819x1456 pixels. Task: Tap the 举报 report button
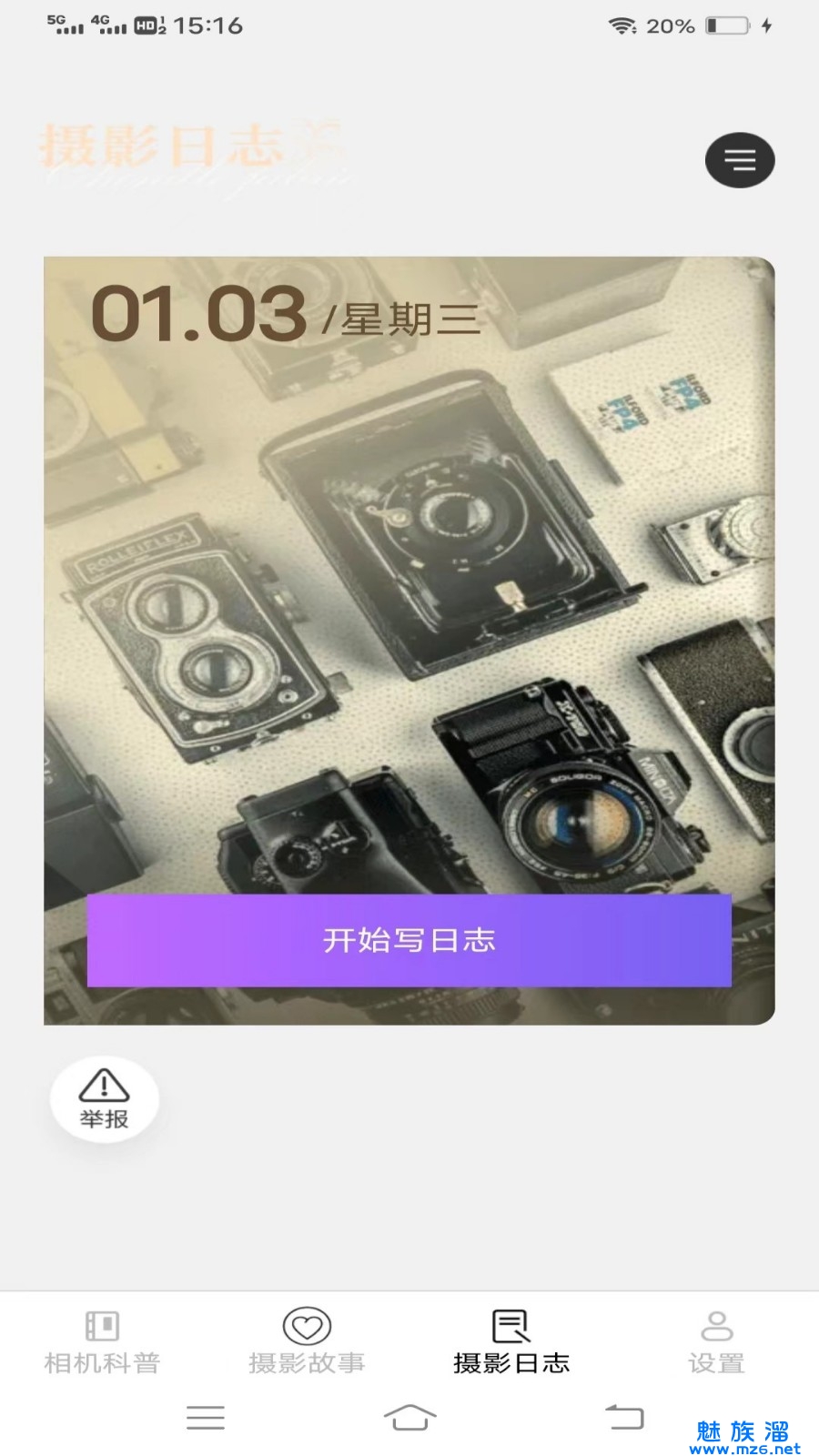click(105, 1099)
